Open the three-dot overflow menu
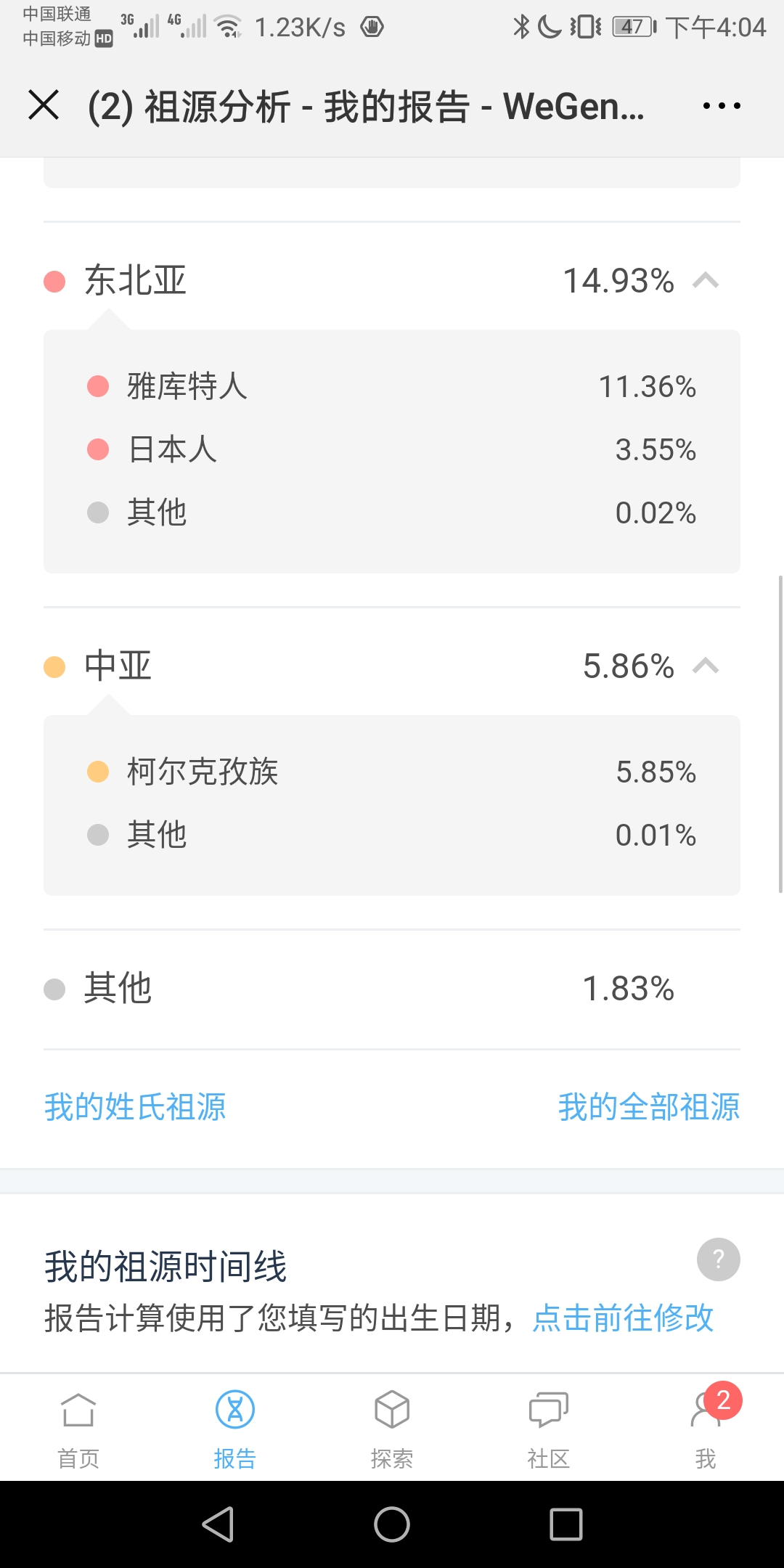Viewport: 784px width, 1568px height. pos(722,106)
